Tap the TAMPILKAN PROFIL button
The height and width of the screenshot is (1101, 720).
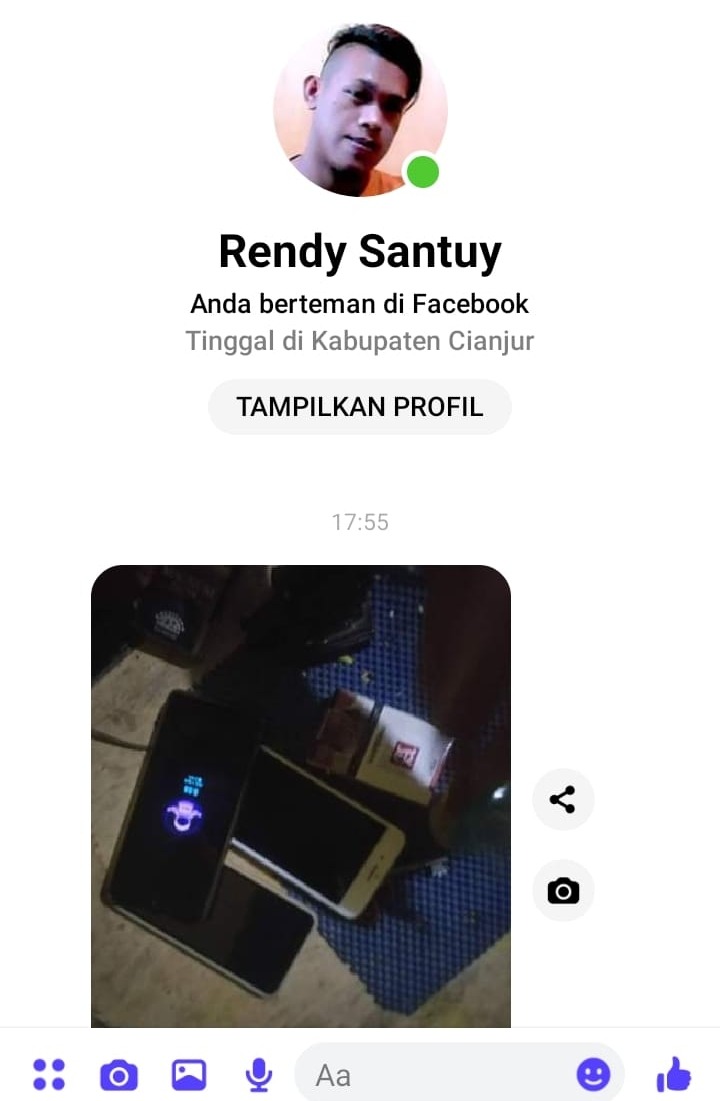pos(359,407)
